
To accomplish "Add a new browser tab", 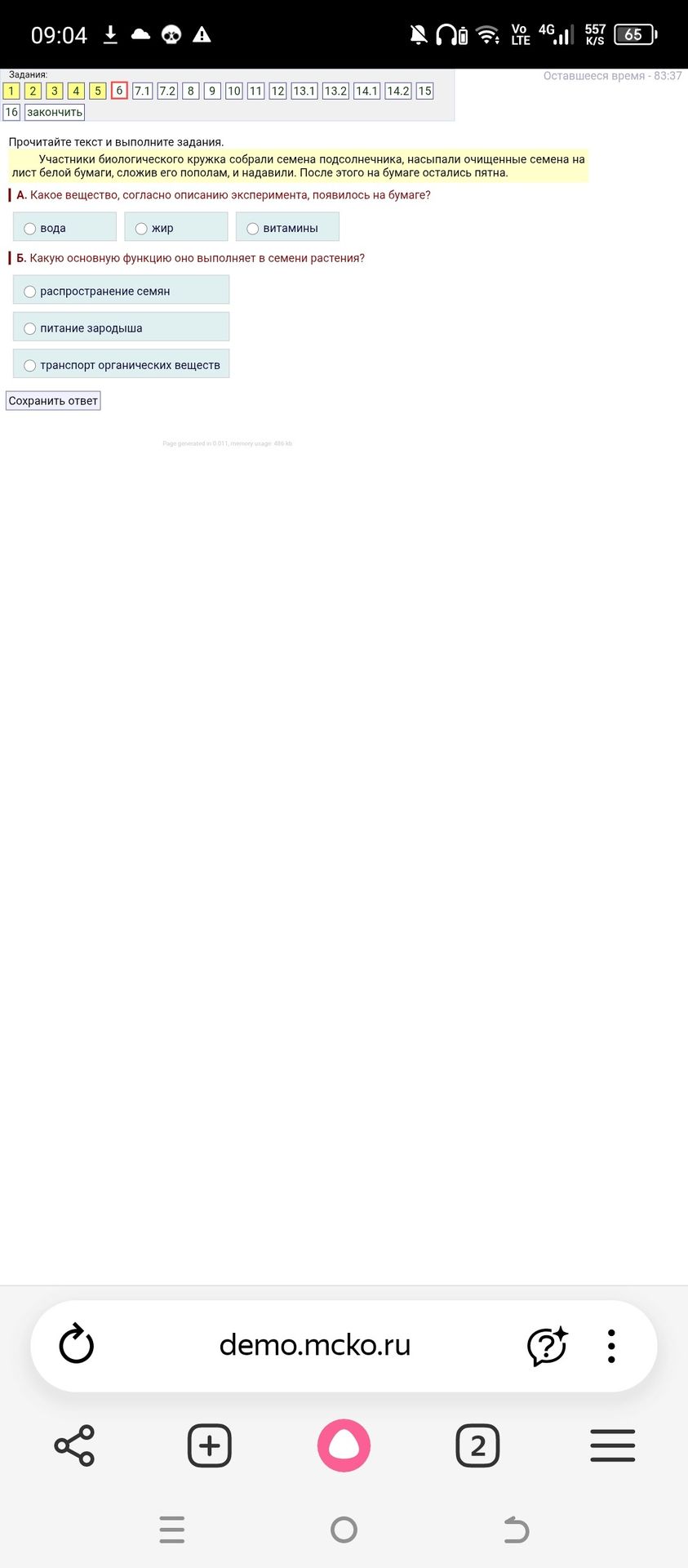I will point(210,1445).
